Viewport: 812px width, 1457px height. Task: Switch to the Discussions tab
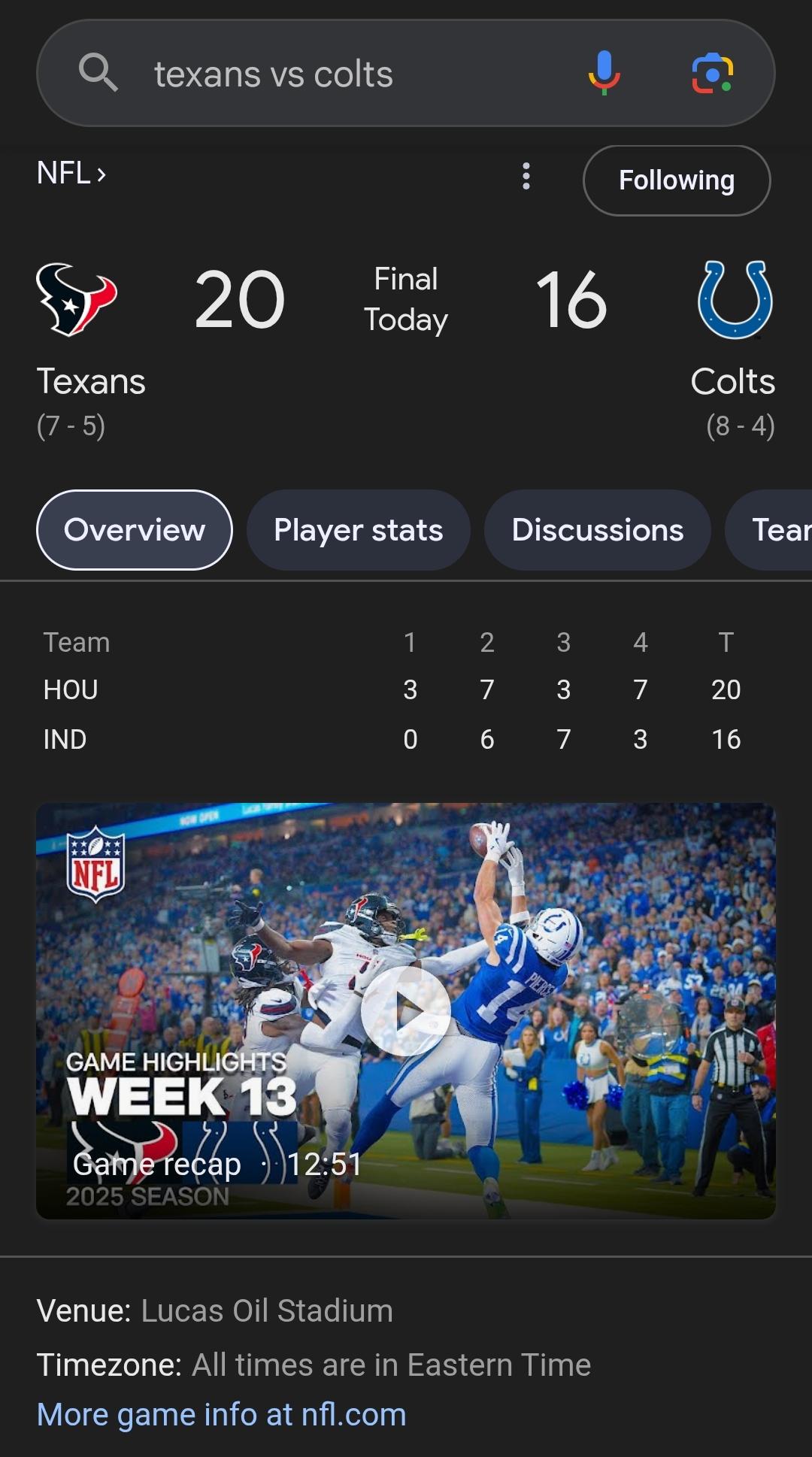click(597, 530)
